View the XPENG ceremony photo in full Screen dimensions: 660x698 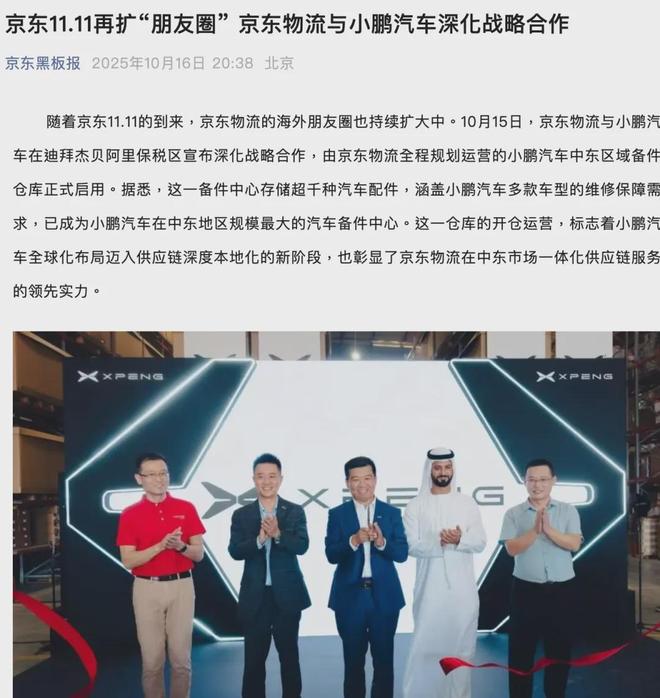click(336, 514)
